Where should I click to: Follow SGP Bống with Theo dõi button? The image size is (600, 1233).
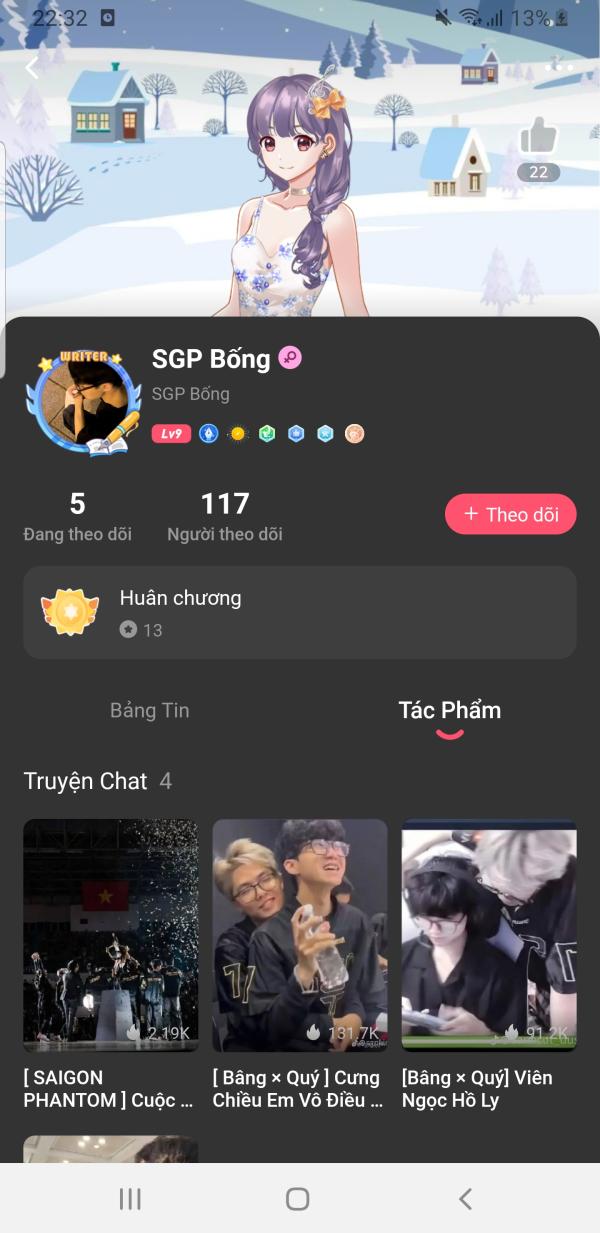[510, 515]
